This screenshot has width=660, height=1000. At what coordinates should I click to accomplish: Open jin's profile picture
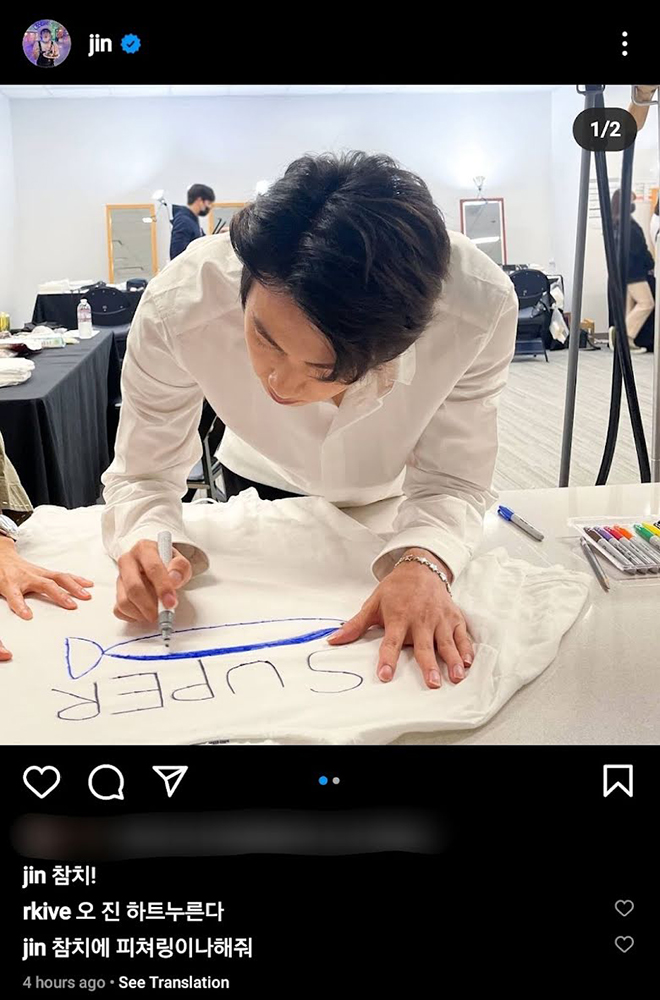coord(46,43)
